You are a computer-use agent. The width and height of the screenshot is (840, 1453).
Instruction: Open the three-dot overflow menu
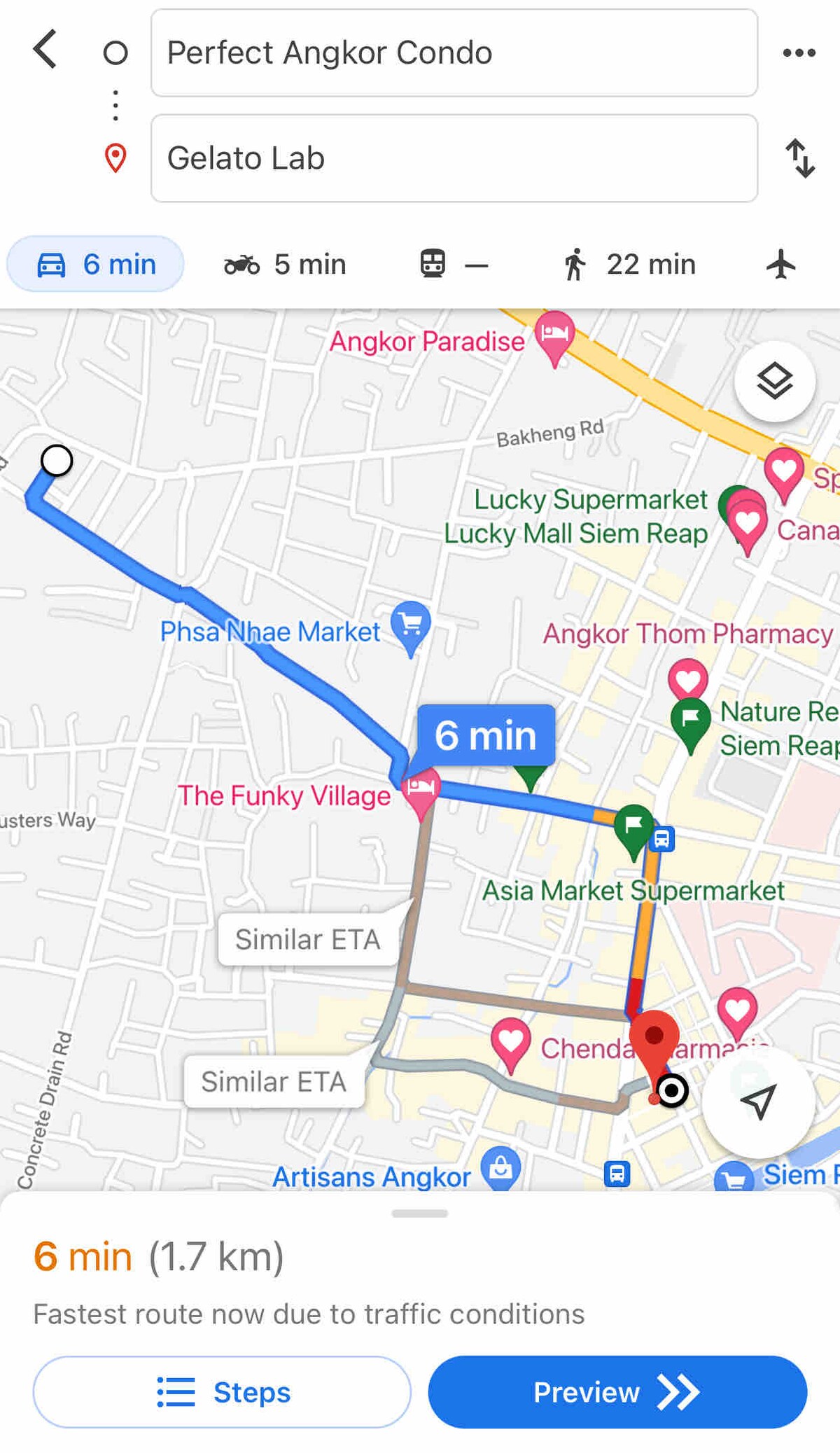point(799,53)
